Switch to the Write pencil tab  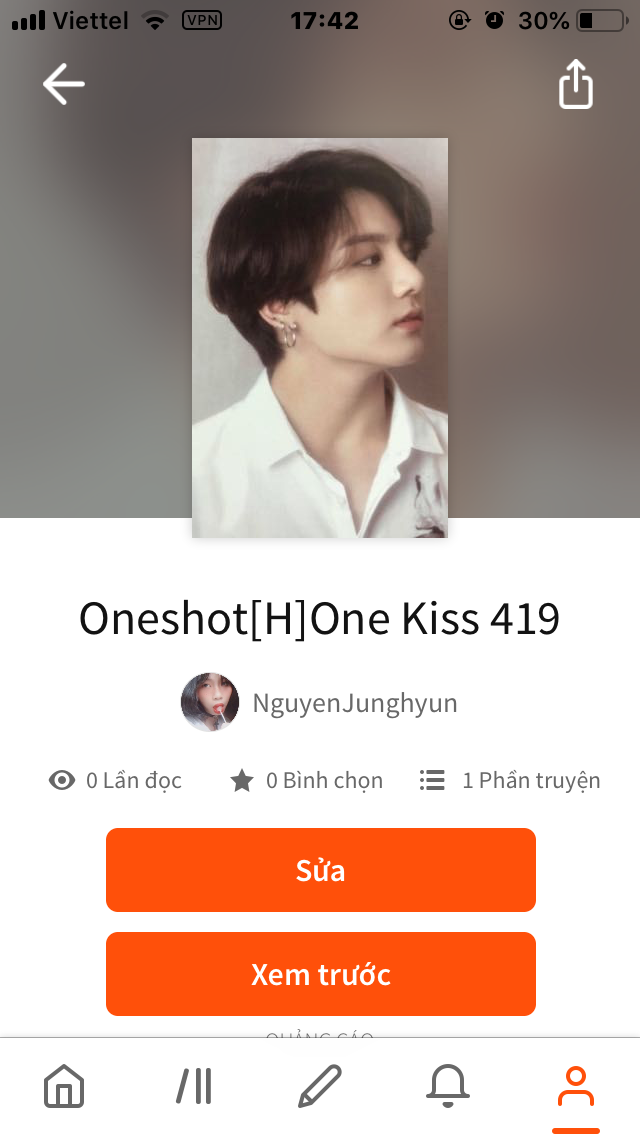320,1086
